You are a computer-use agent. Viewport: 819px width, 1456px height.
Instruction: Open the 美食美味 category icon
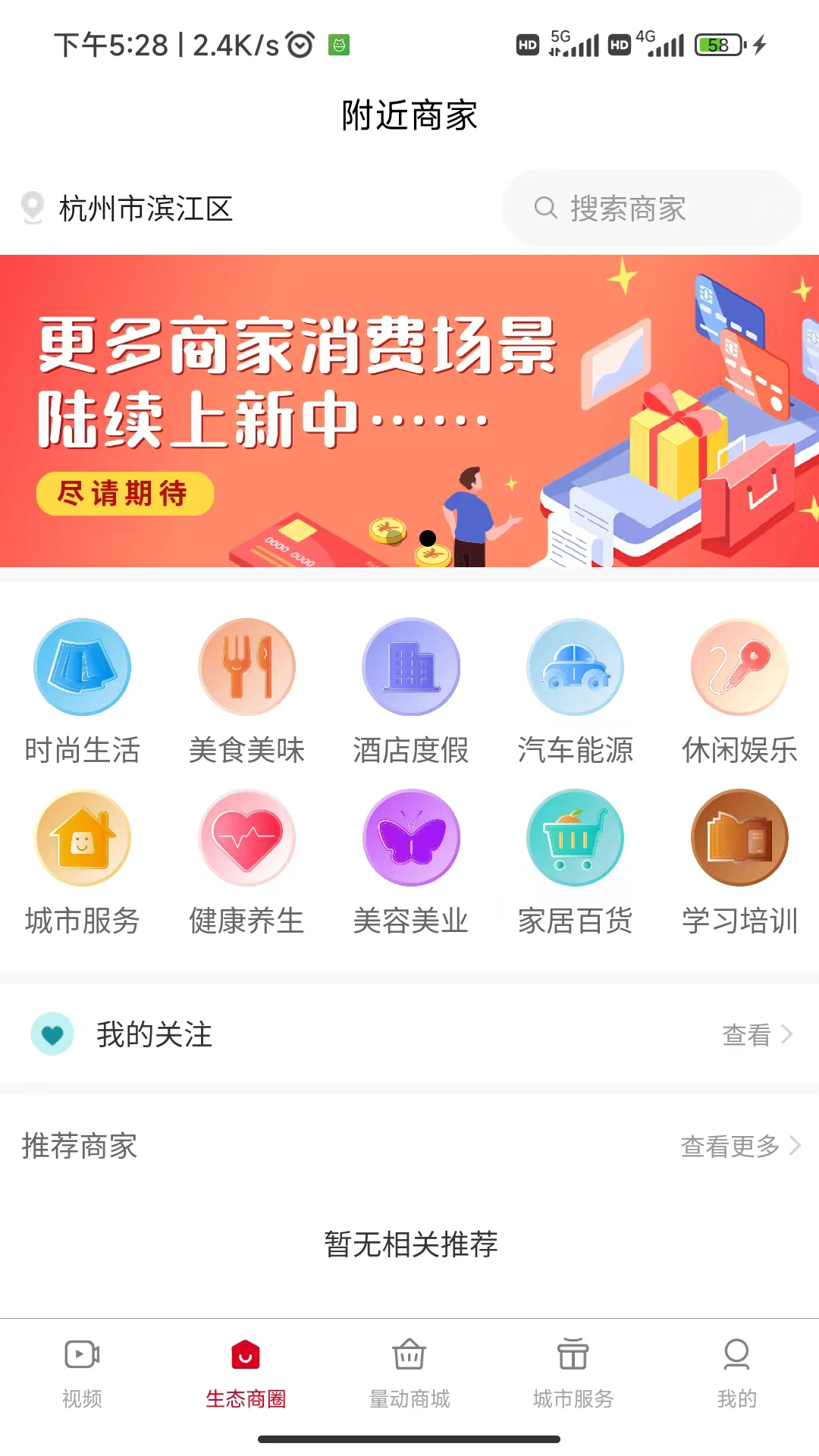point(246,667)
